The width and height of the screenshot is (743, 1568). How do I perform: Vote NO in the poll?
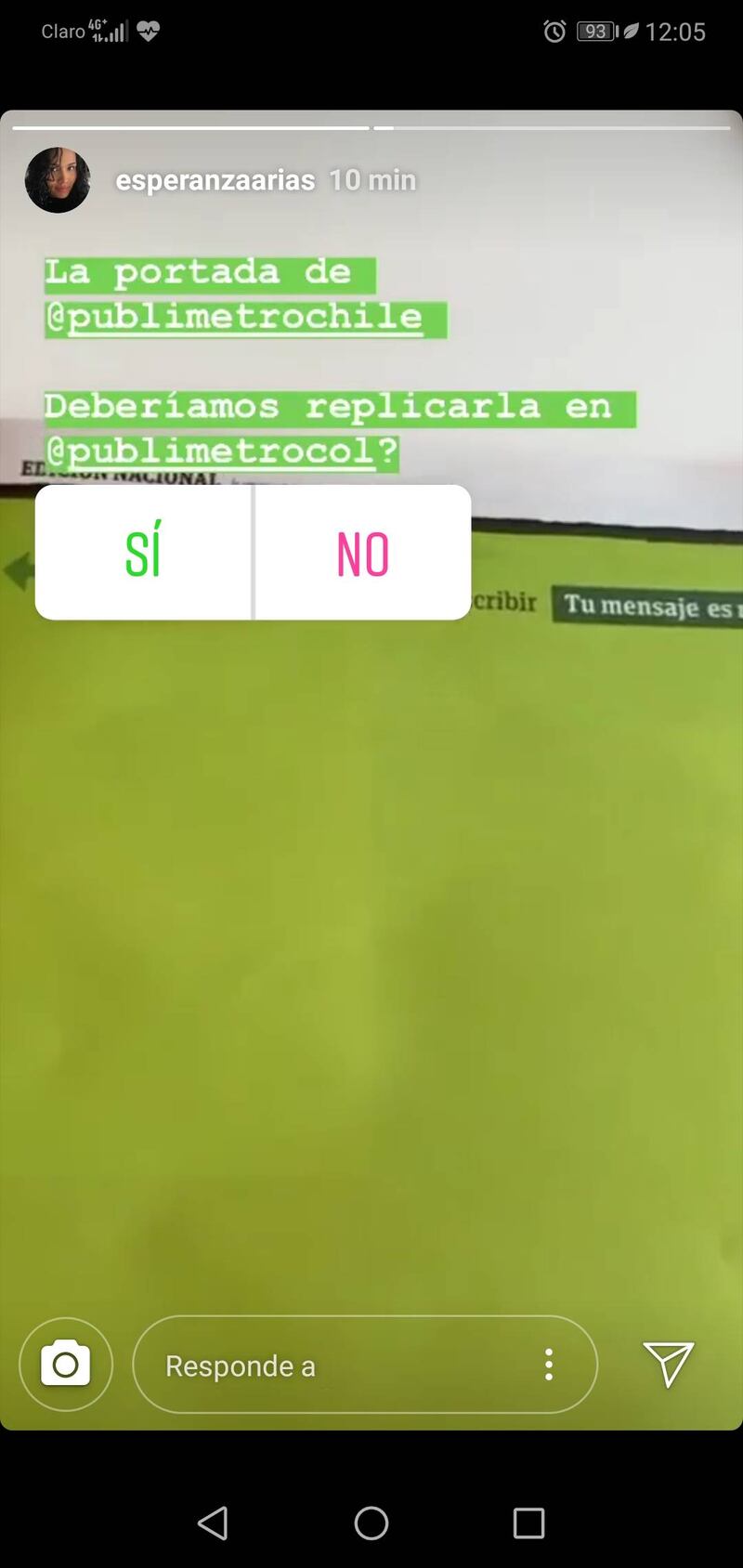(362, 553)
